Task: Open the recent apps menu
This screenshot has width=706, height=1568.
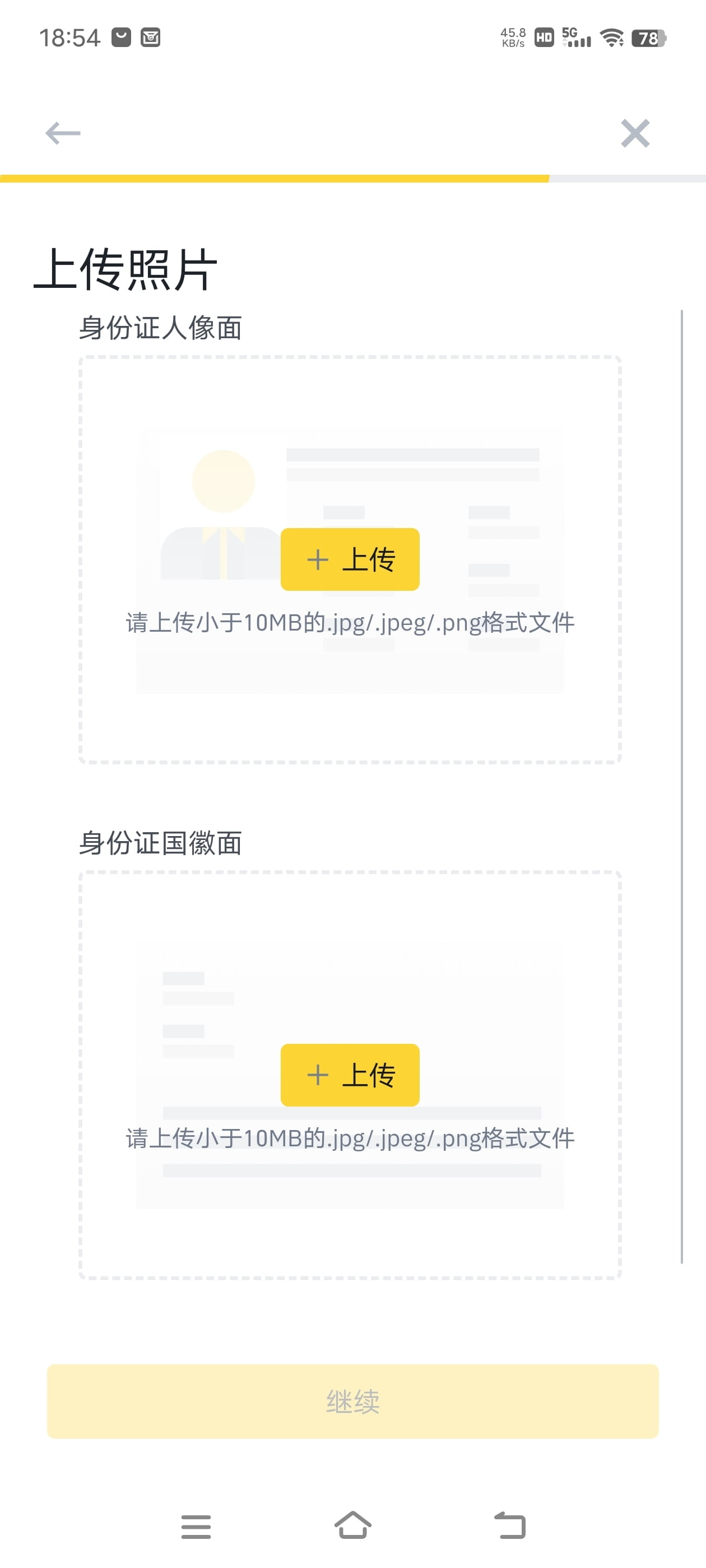Action: click(196, 1527)
